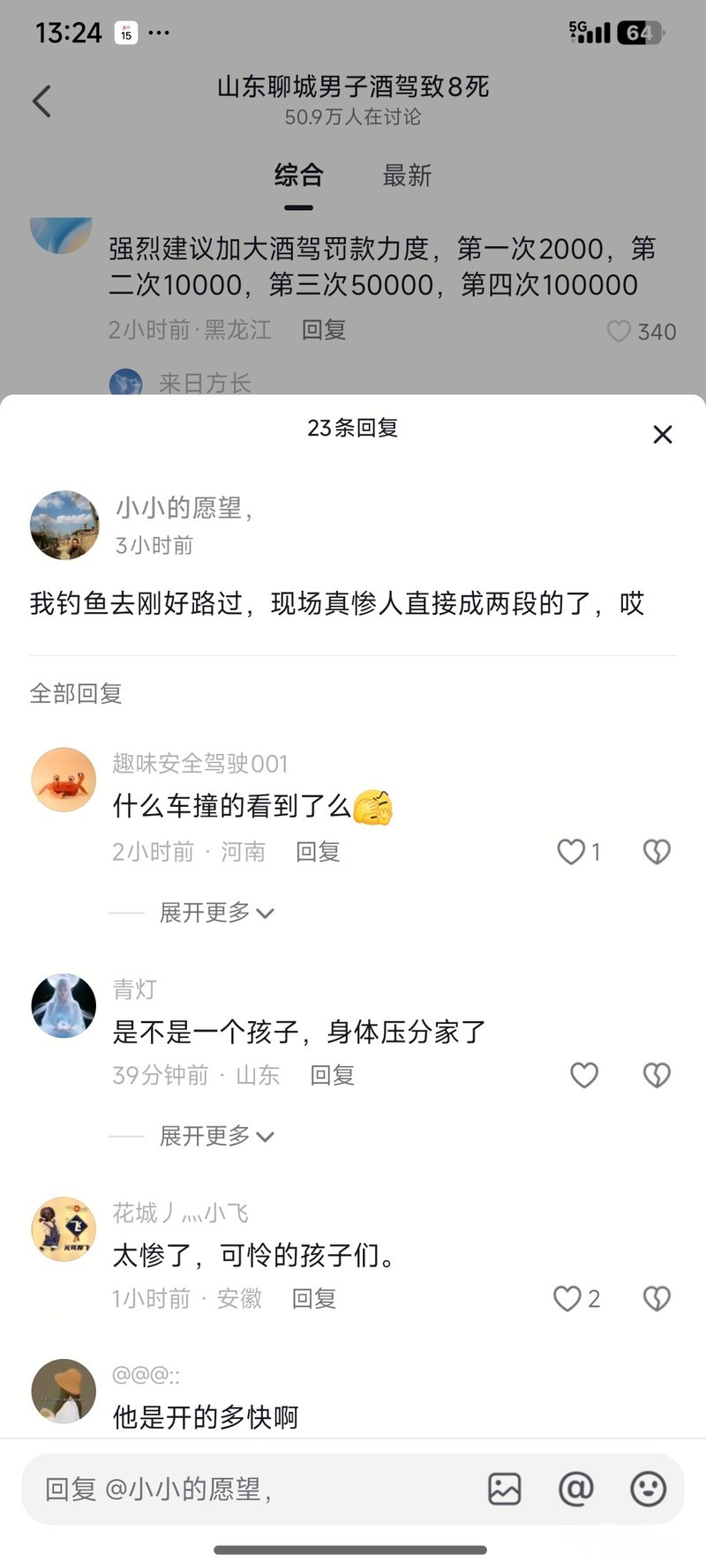Image resolution: width=706 pixels, height=1568 pixels.
Task: Reply to 花城丿灬小飞's comment
Action: [x=314, y=1298]
